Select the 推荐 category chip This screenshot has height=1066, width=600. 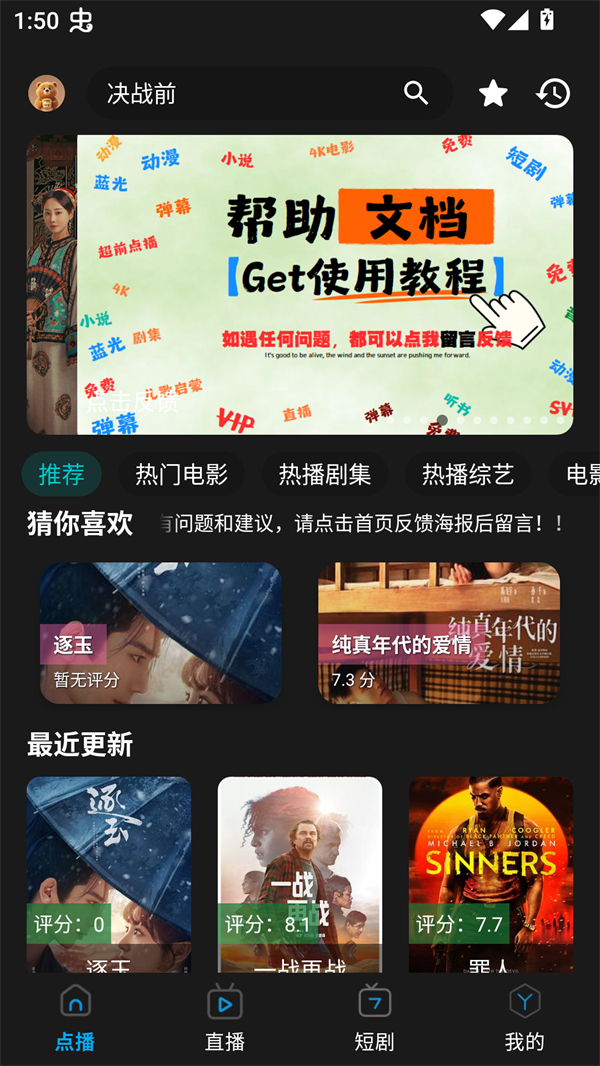pos(61,474)
